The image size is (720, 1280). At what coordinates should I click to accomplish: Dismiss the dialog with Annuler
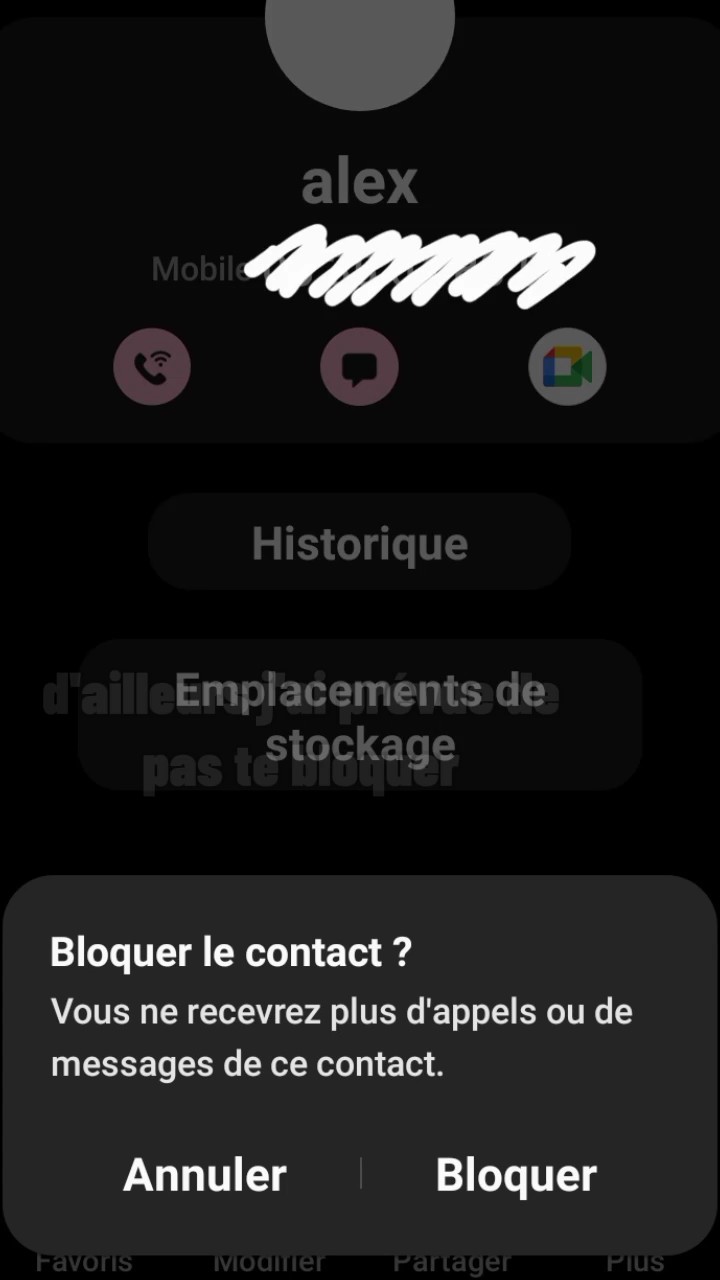(x=203, y=1174)
